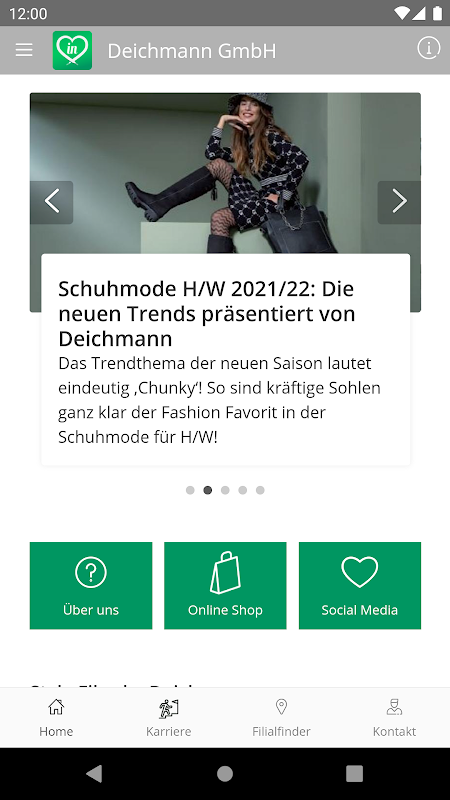Open the Schuhmode H/W 2021/22 article

(x=226, y=359)
